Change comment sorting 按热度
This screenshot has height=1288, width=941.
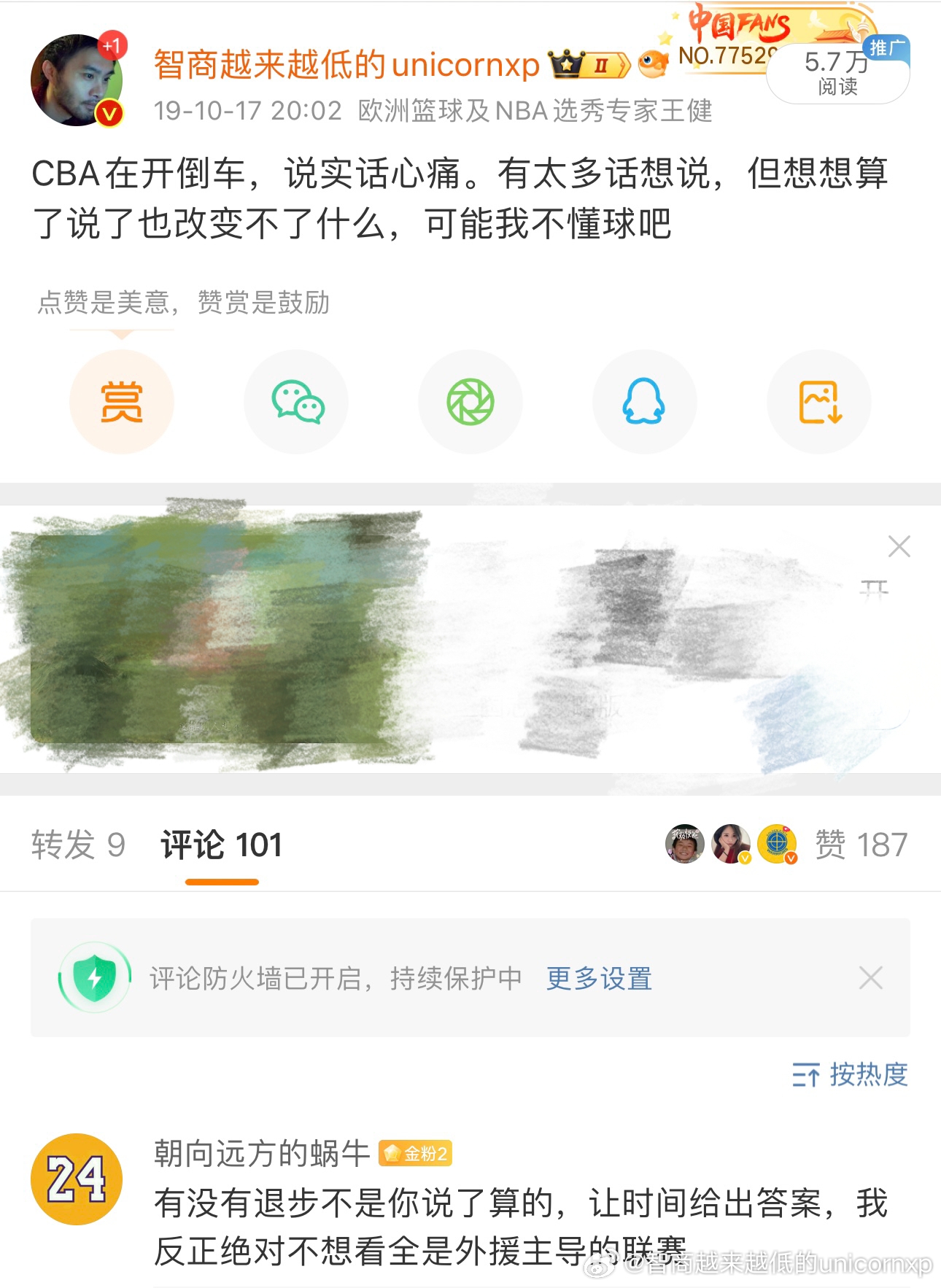(851, 1074)
